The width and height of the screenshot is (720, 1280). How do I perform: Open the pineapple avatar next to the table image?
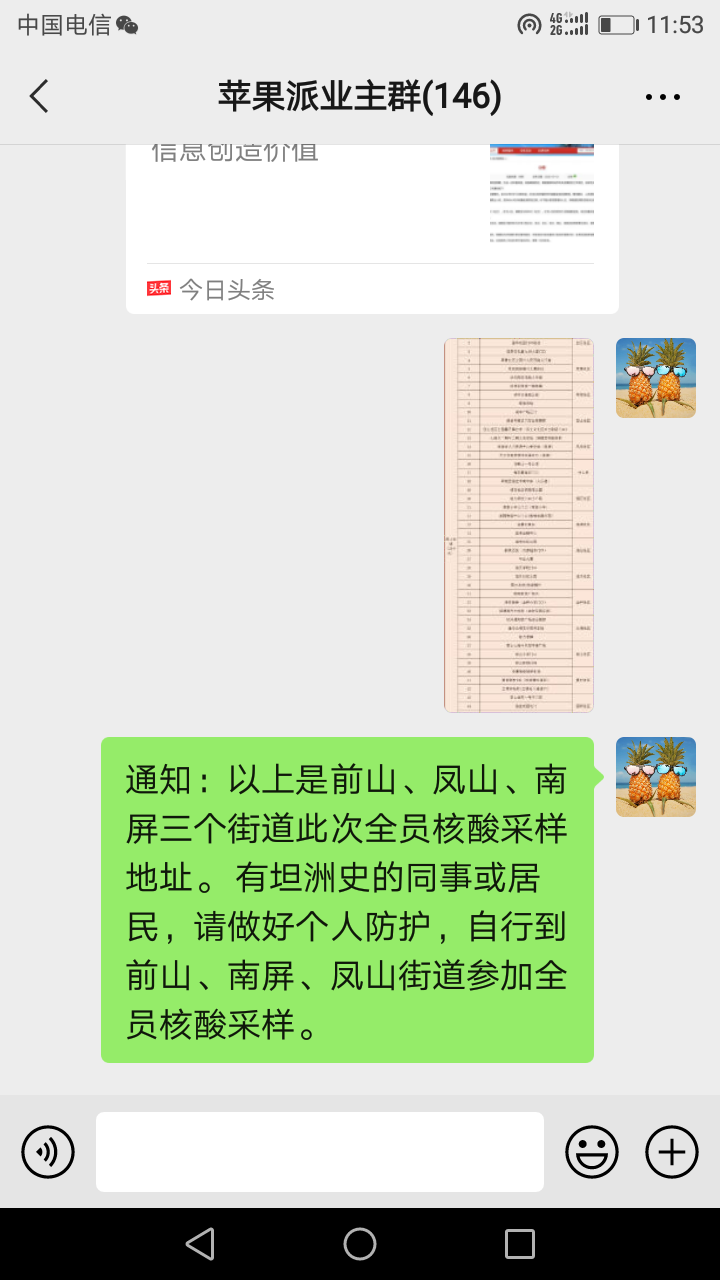tap(655, 378)
